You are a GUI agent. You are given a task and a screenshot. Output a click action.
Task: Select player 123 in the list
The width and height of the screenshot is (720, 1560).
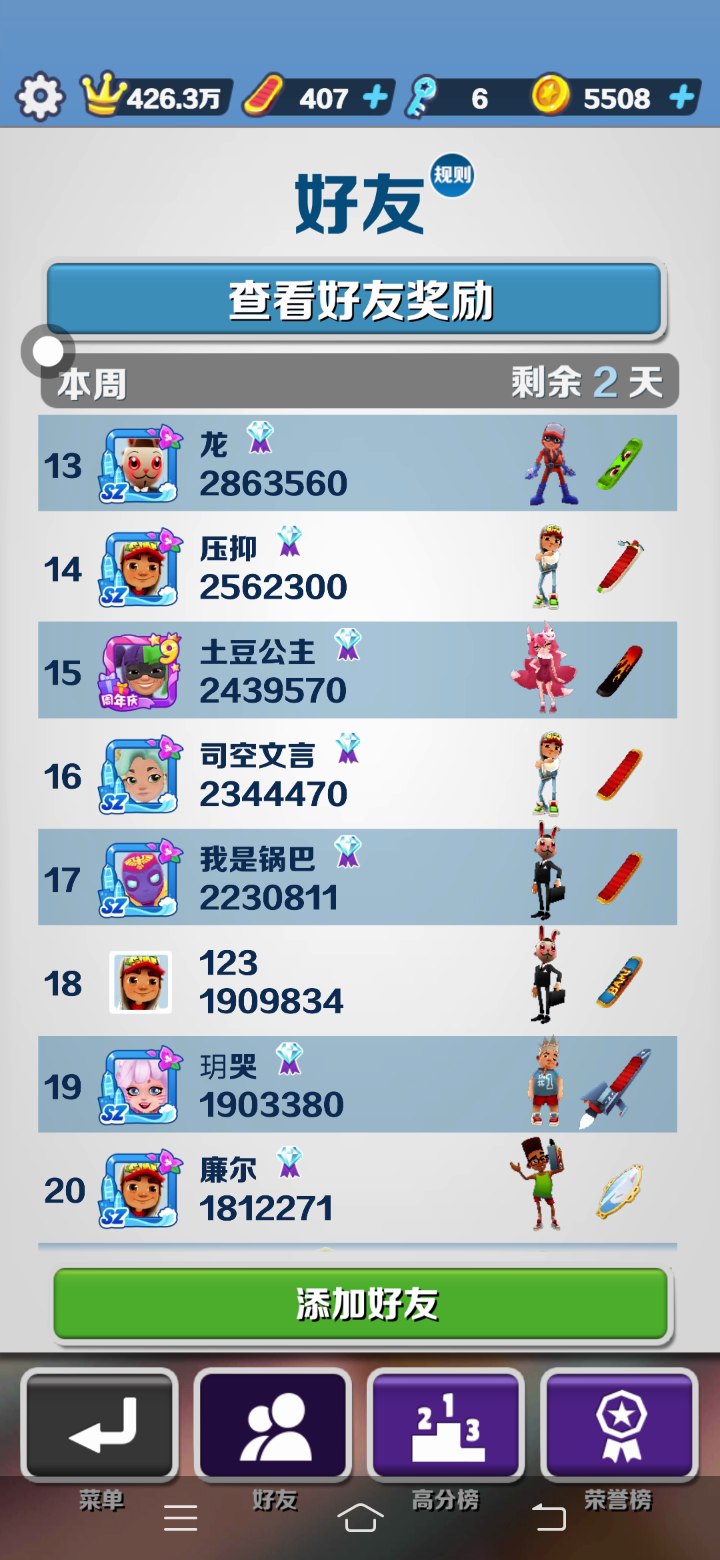click(357, 981)
